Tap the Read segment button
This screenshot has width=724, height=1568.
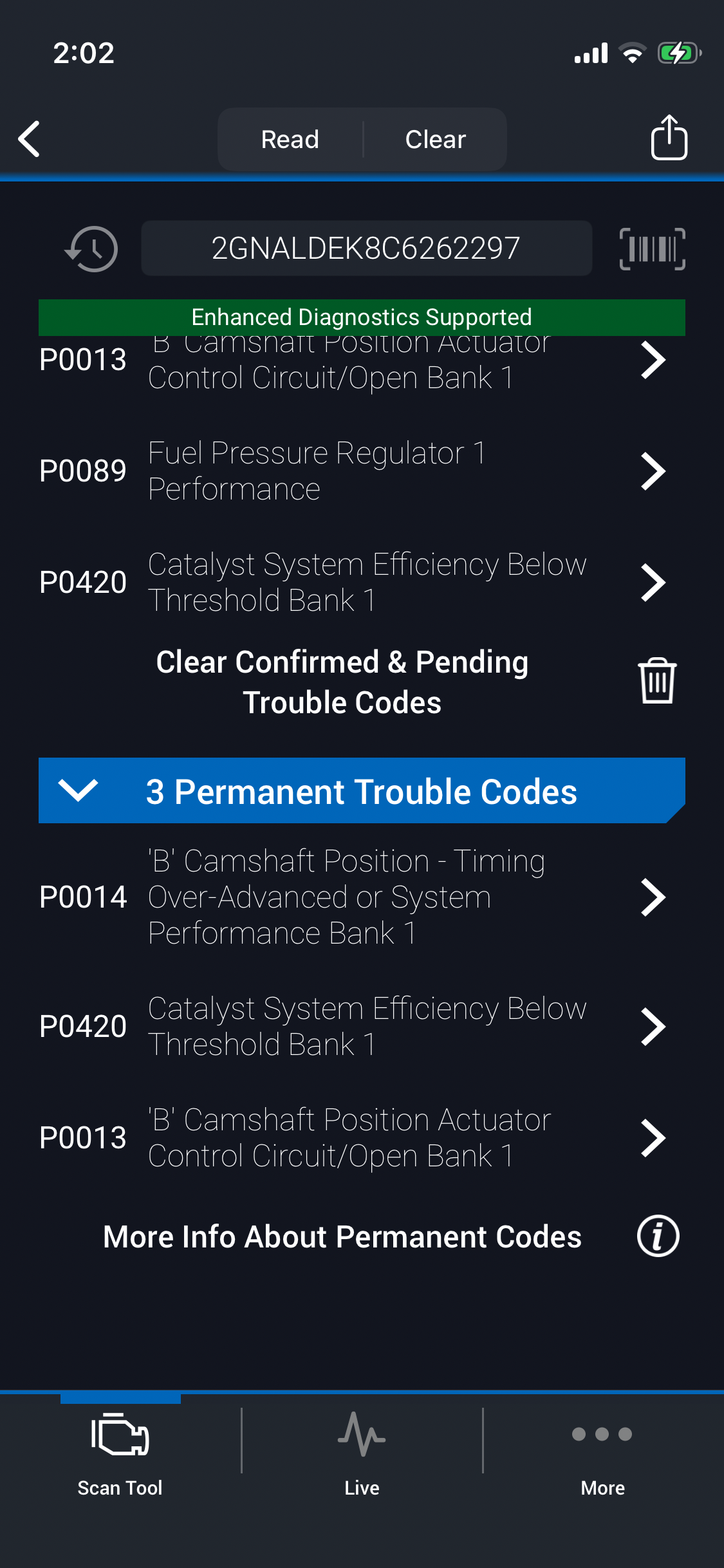click(x=290, y=140)
